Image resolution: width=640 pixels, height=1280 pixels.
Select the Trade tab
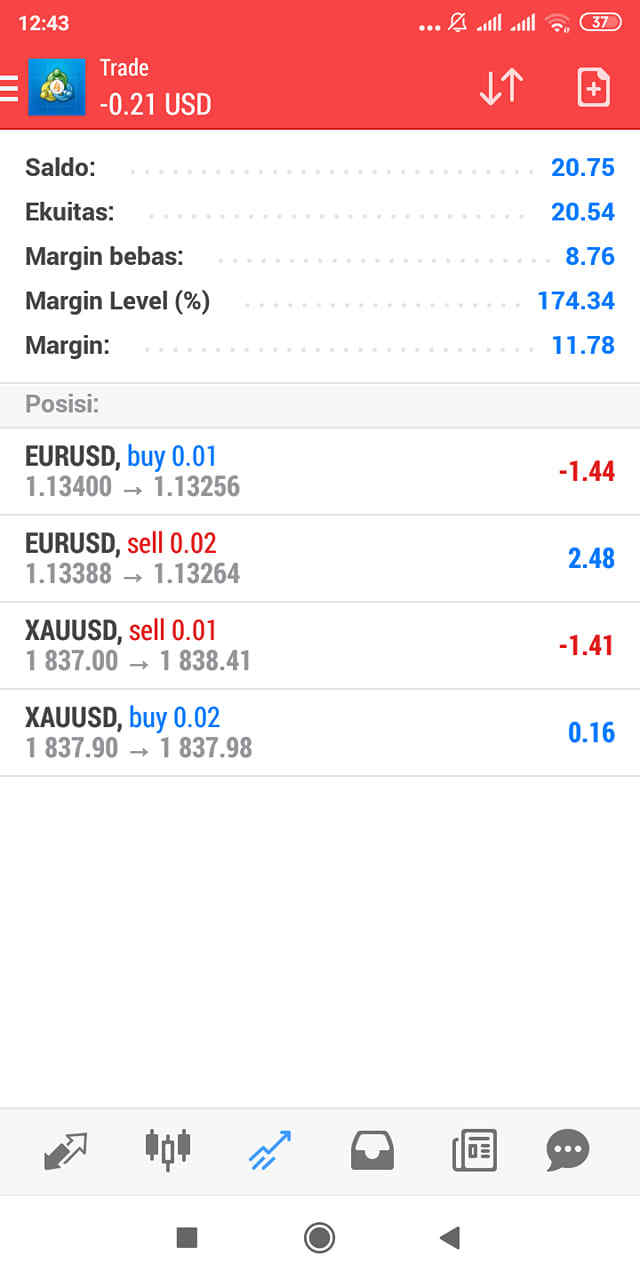point(270,1151)
